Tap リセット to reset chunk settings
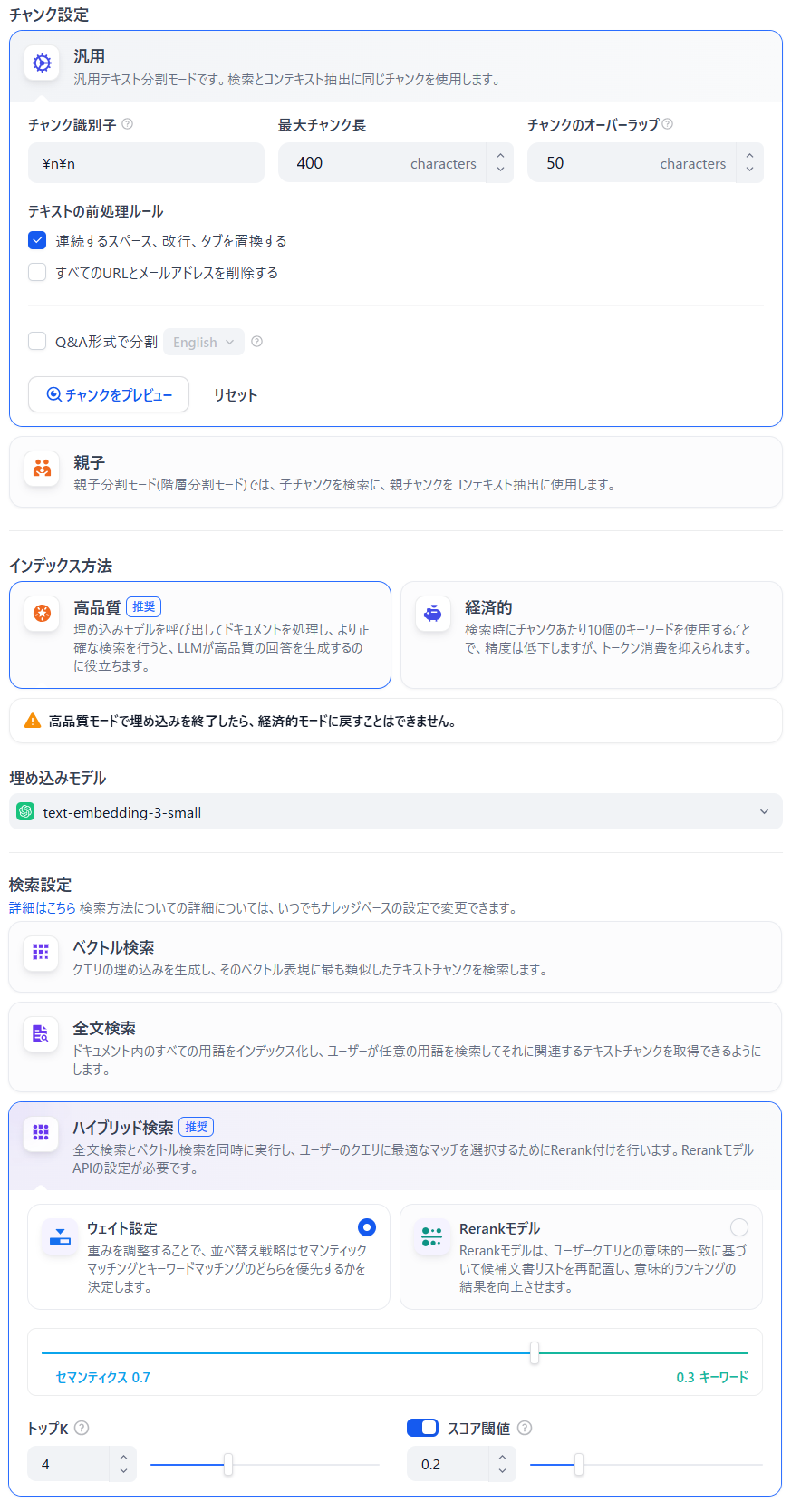Image resolution: width=791 pixels, height=1512 pixels. coord(236,395)
